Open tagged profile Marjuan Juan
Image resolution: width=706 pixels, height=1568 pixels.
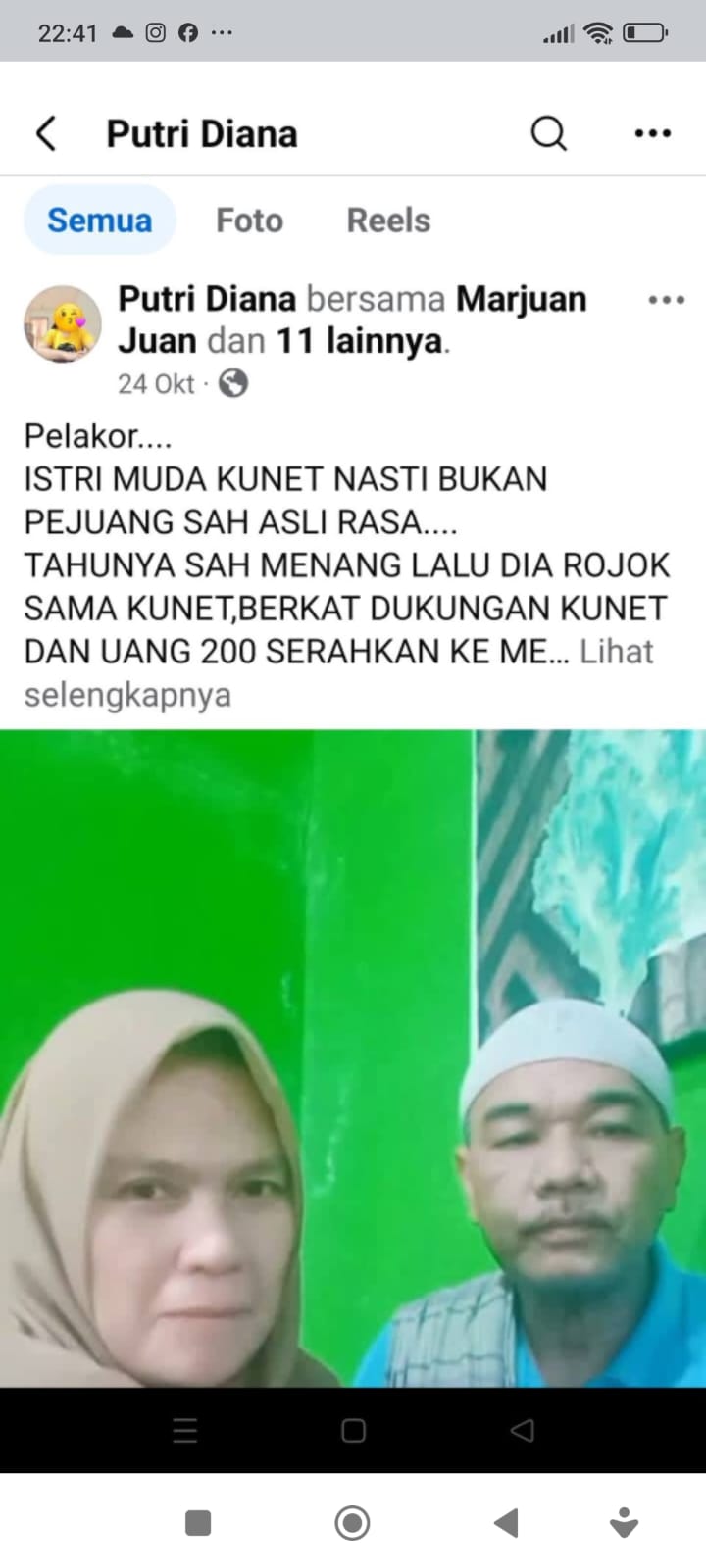click(521, 299)
